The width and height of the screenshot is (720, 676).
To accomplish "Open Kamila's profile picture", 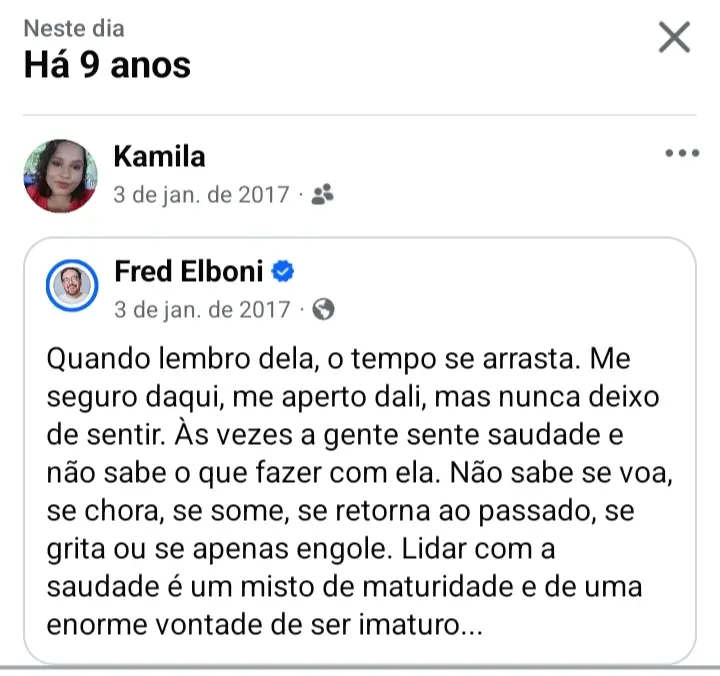I will click(x=60, y=176).
